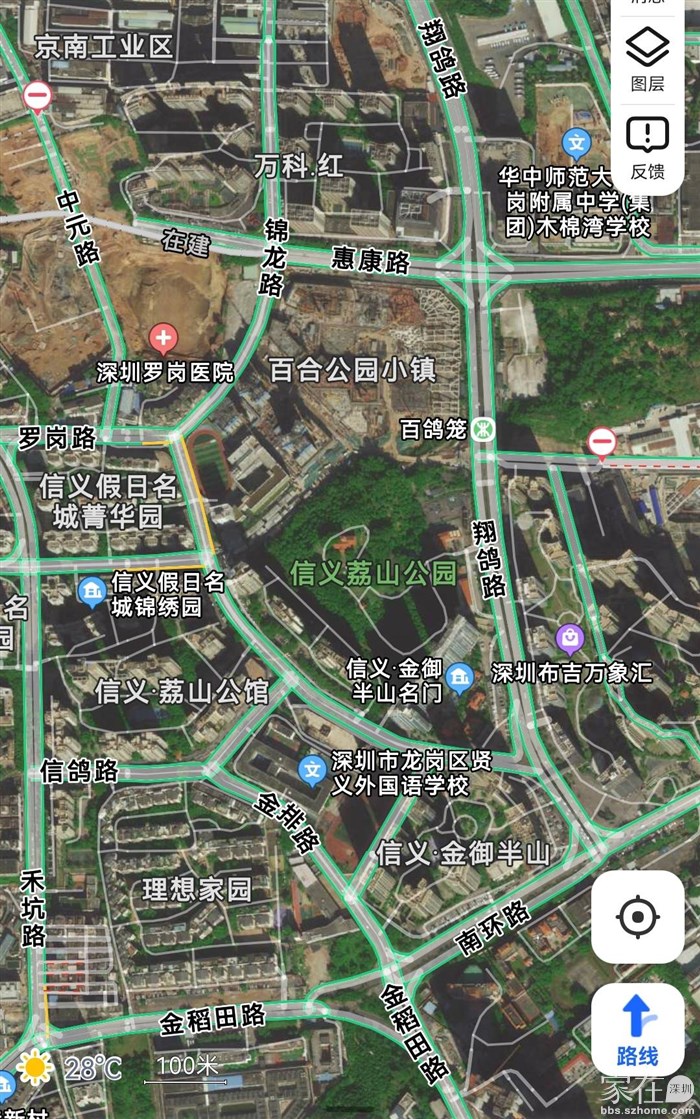Open the 图层 map layers panel
Viewport: 700px width, 1119px height.
pos(647,58)
